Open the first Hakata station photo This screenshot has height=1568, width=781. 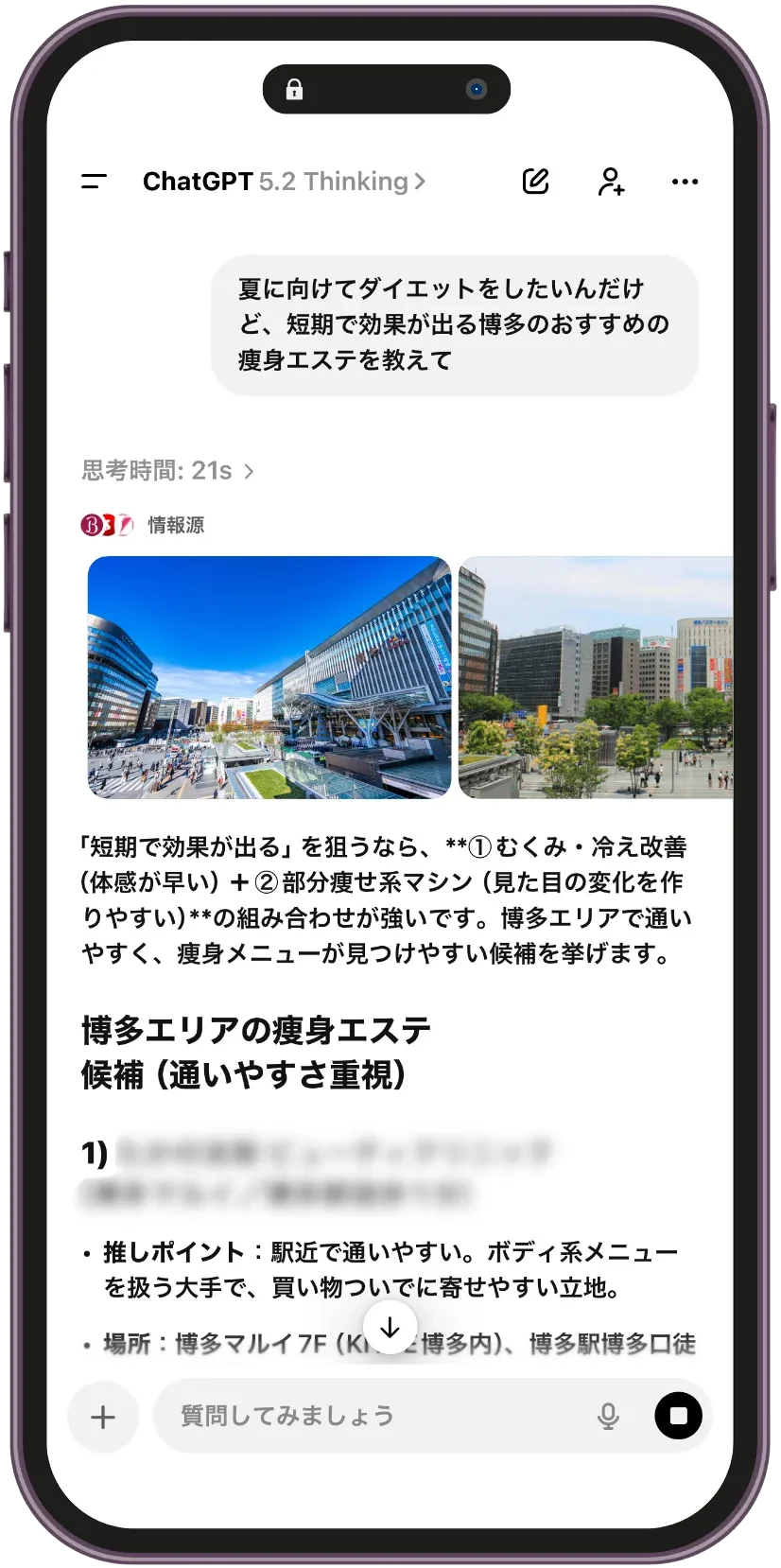click(x=269, y=677)
